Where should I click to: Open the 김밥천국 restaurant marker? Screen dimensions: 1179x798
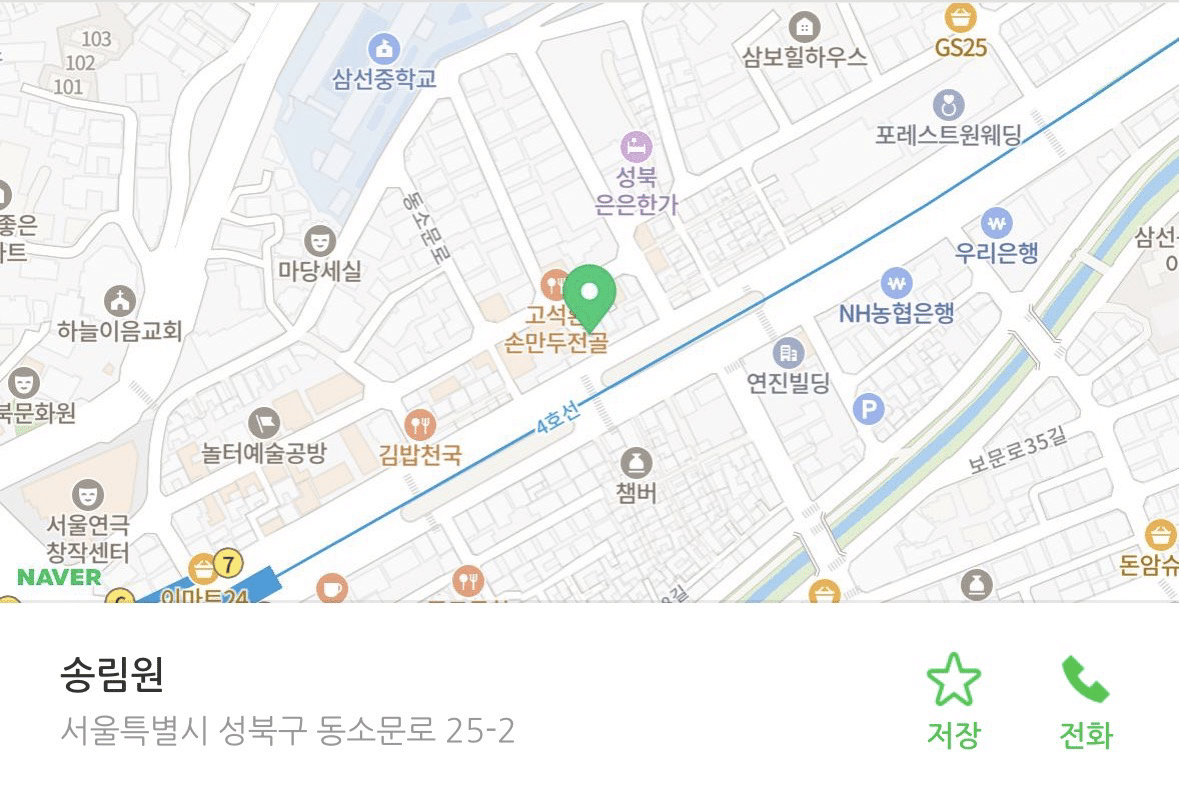pos(421,426)
